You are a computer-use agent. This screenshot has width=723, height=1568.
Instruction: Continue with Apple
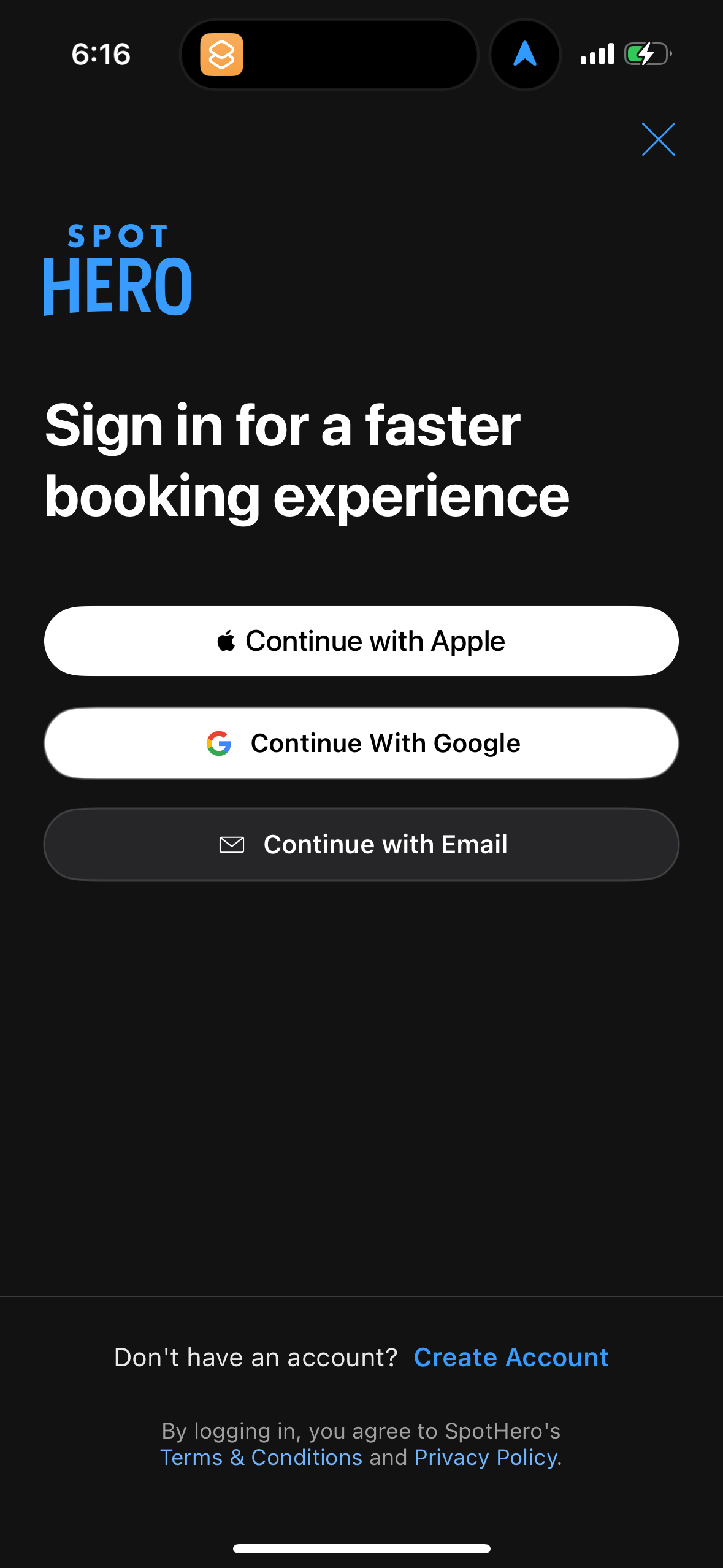361,640
